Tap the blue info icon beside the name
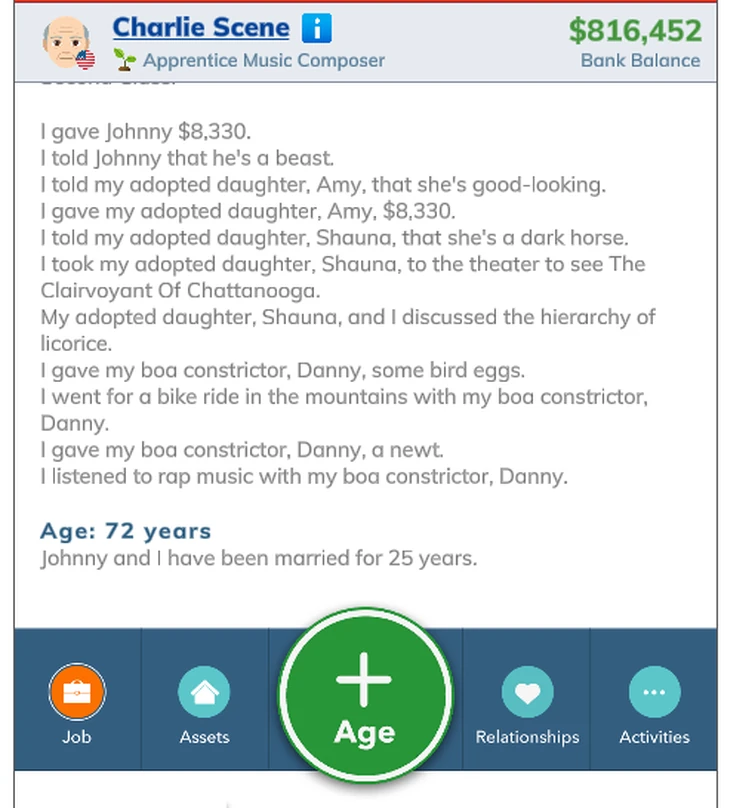755x808 pixels. [316, 28]
